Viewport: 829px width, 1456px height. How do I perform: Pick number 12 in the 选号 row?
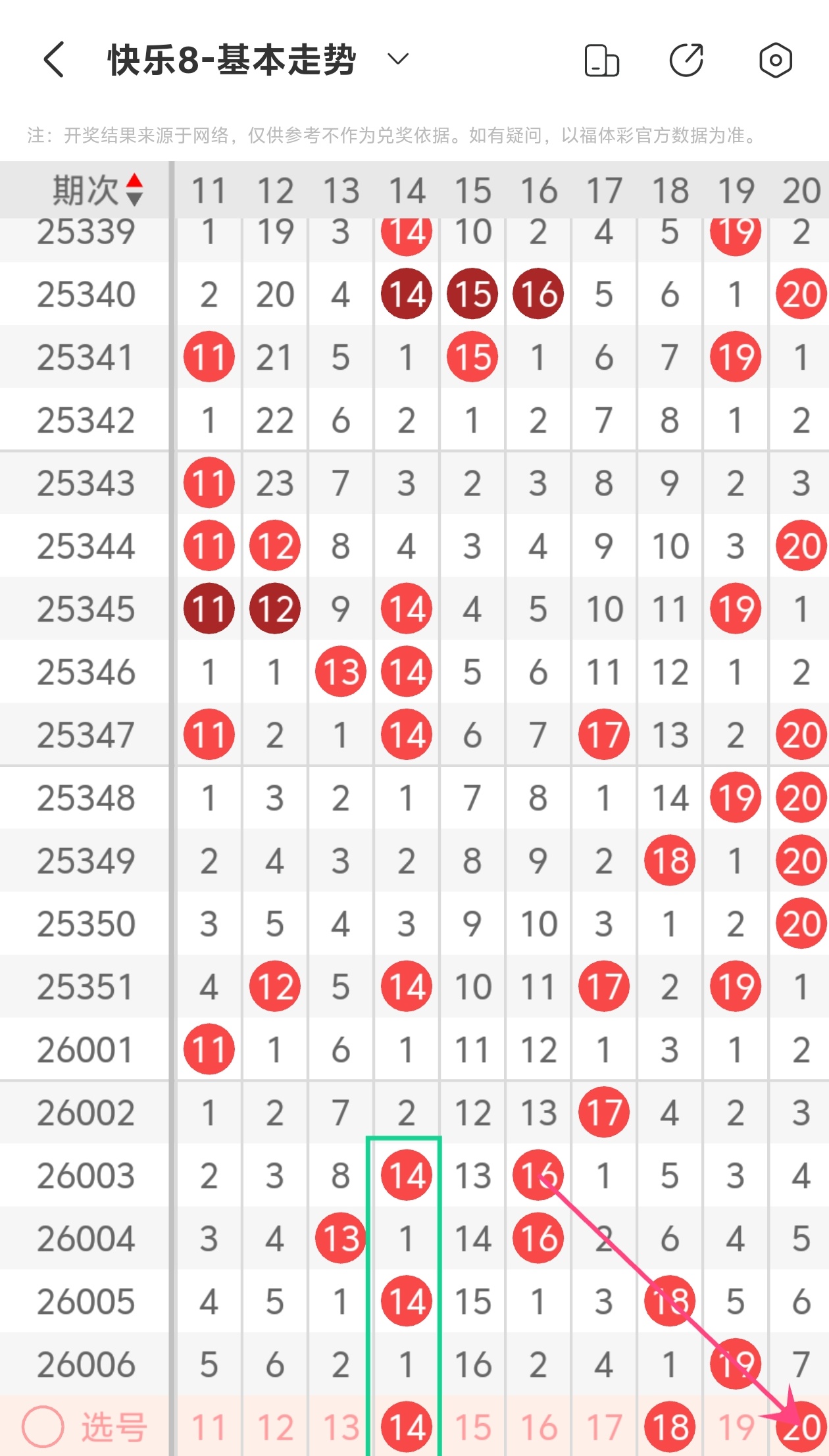pos(275,1428)
